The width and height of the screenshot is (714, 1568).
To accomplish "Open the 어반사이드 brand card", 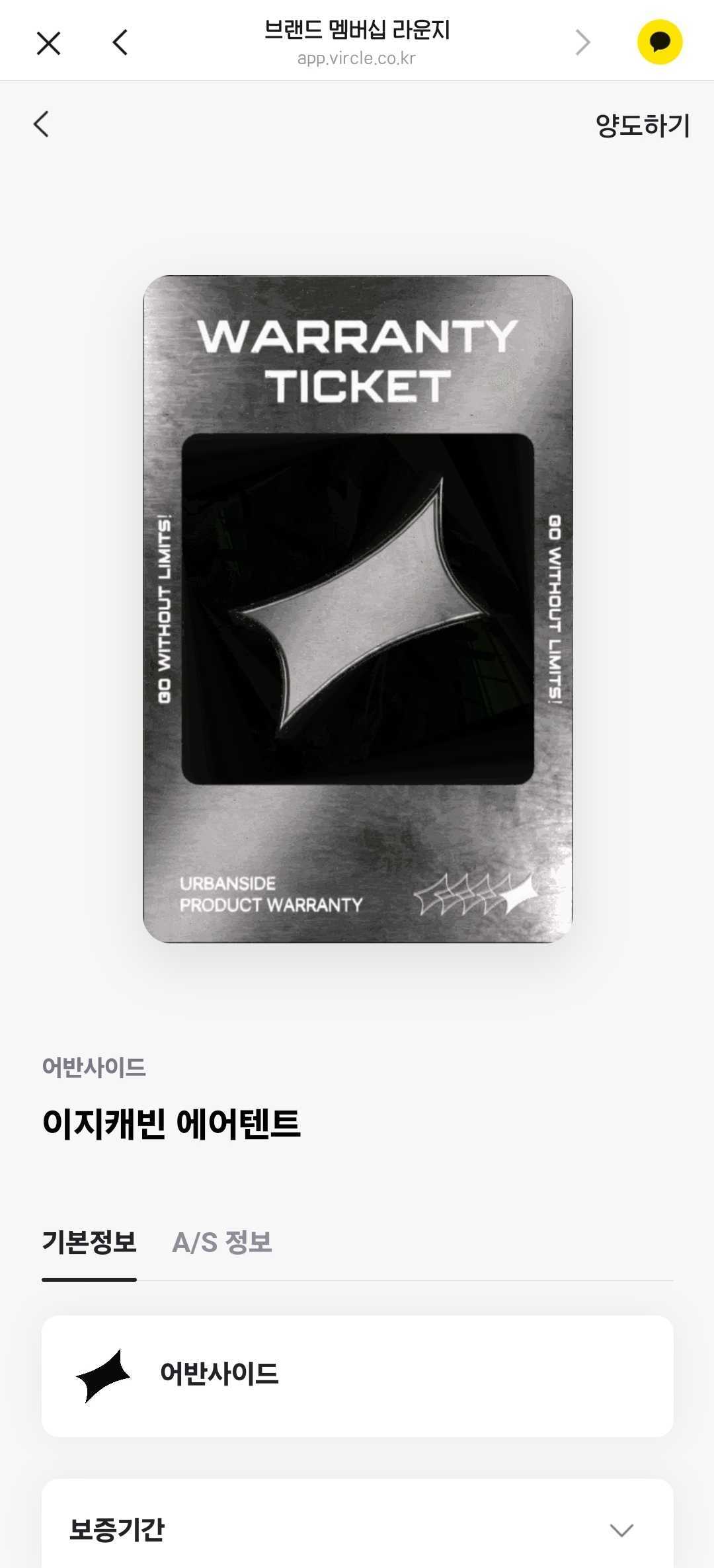I will click(x=357, y=1376).
